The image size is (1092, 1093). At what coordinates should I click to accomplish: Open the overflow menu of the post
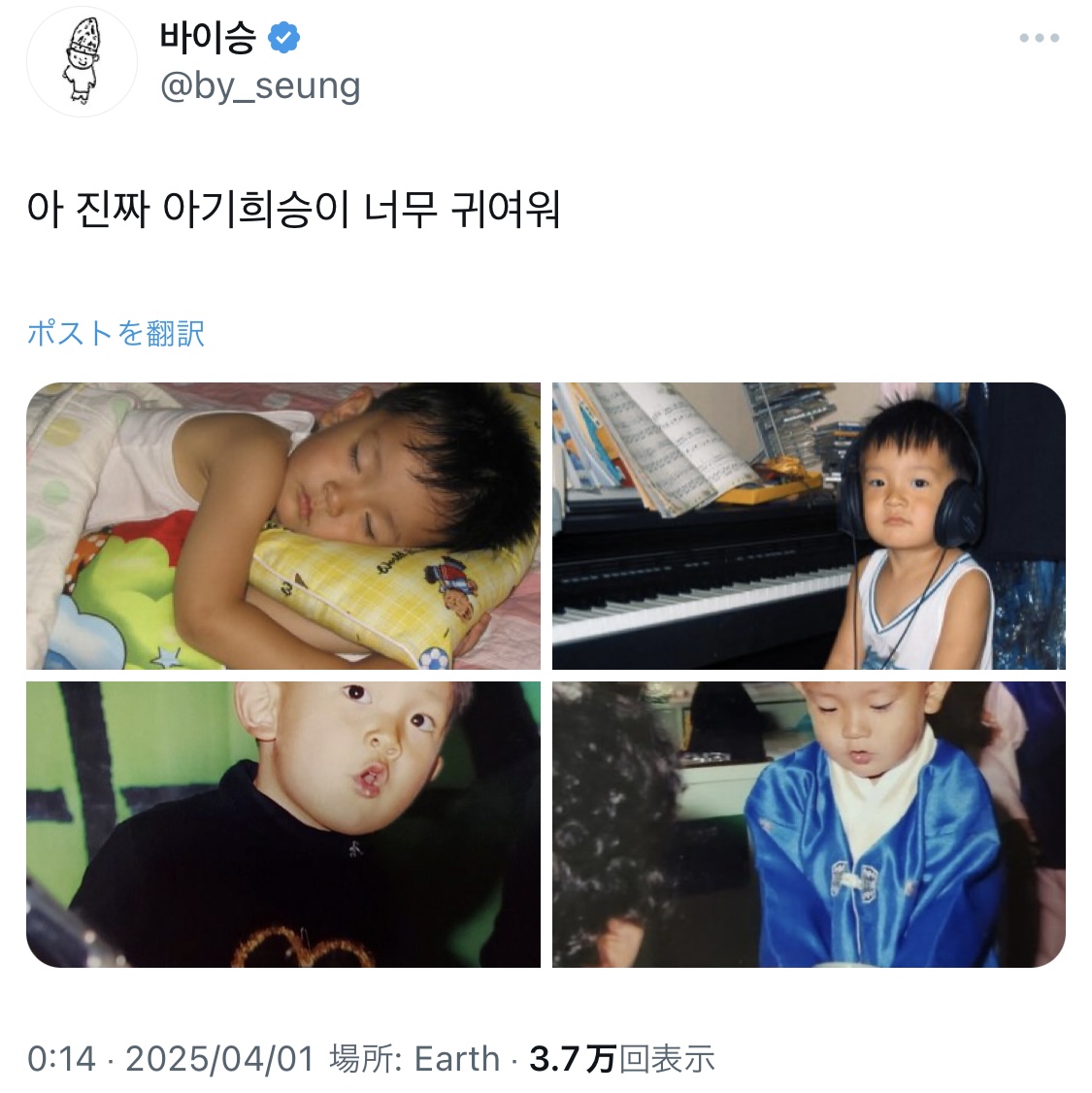coord(1039,39)
